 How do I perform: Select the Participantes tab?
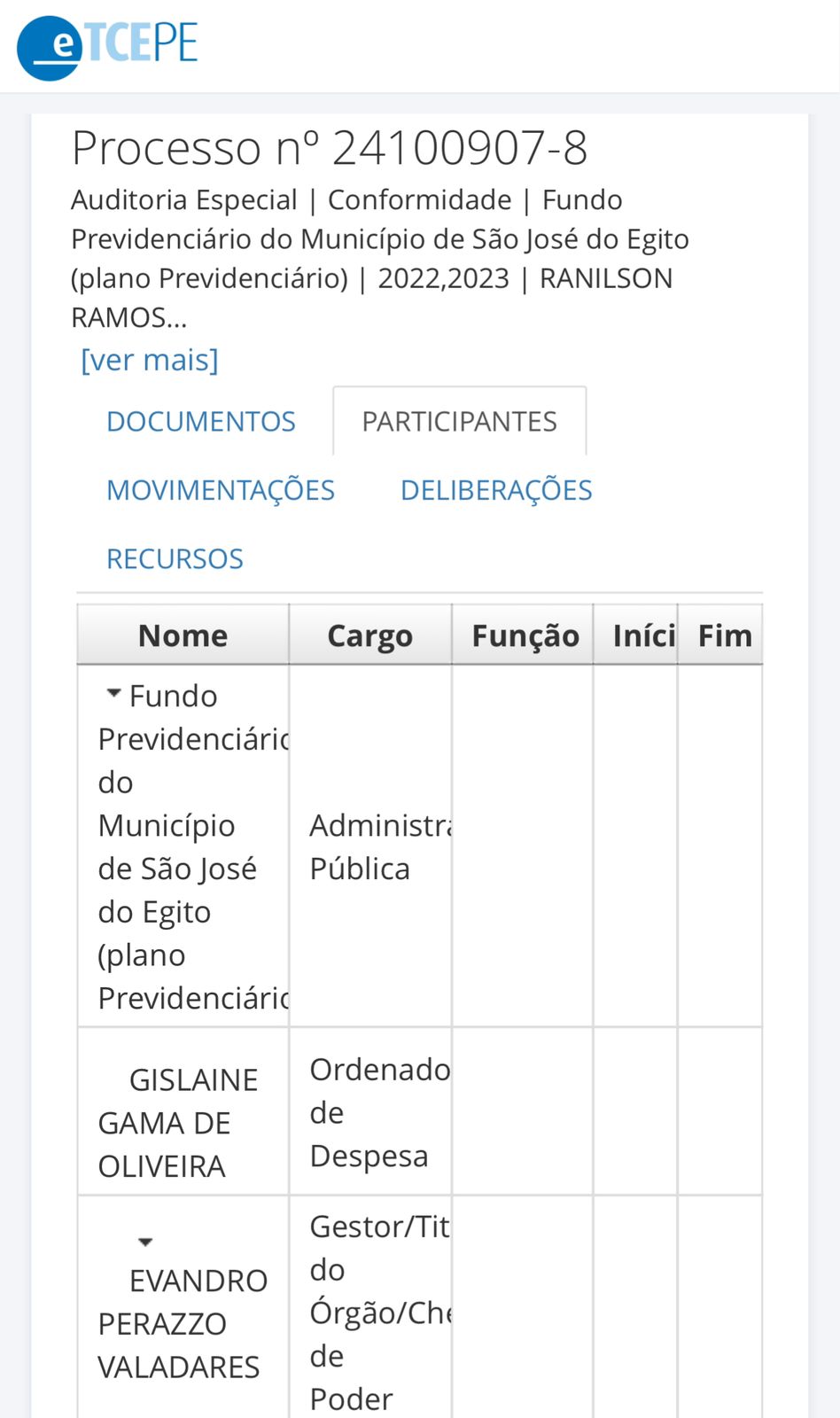[459, 422]
